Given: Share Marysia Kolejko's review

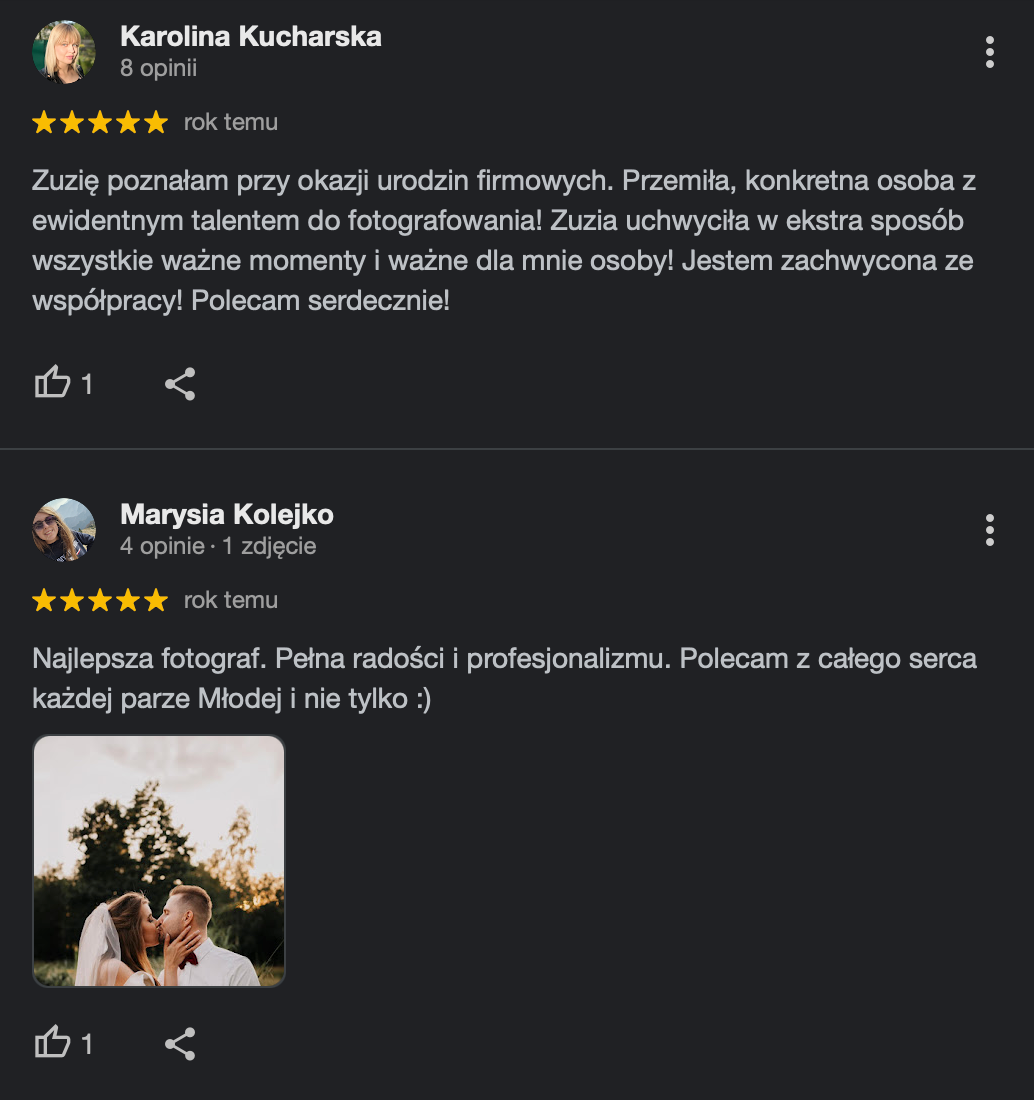Looking at the screenshot, I should [180, 1044].
